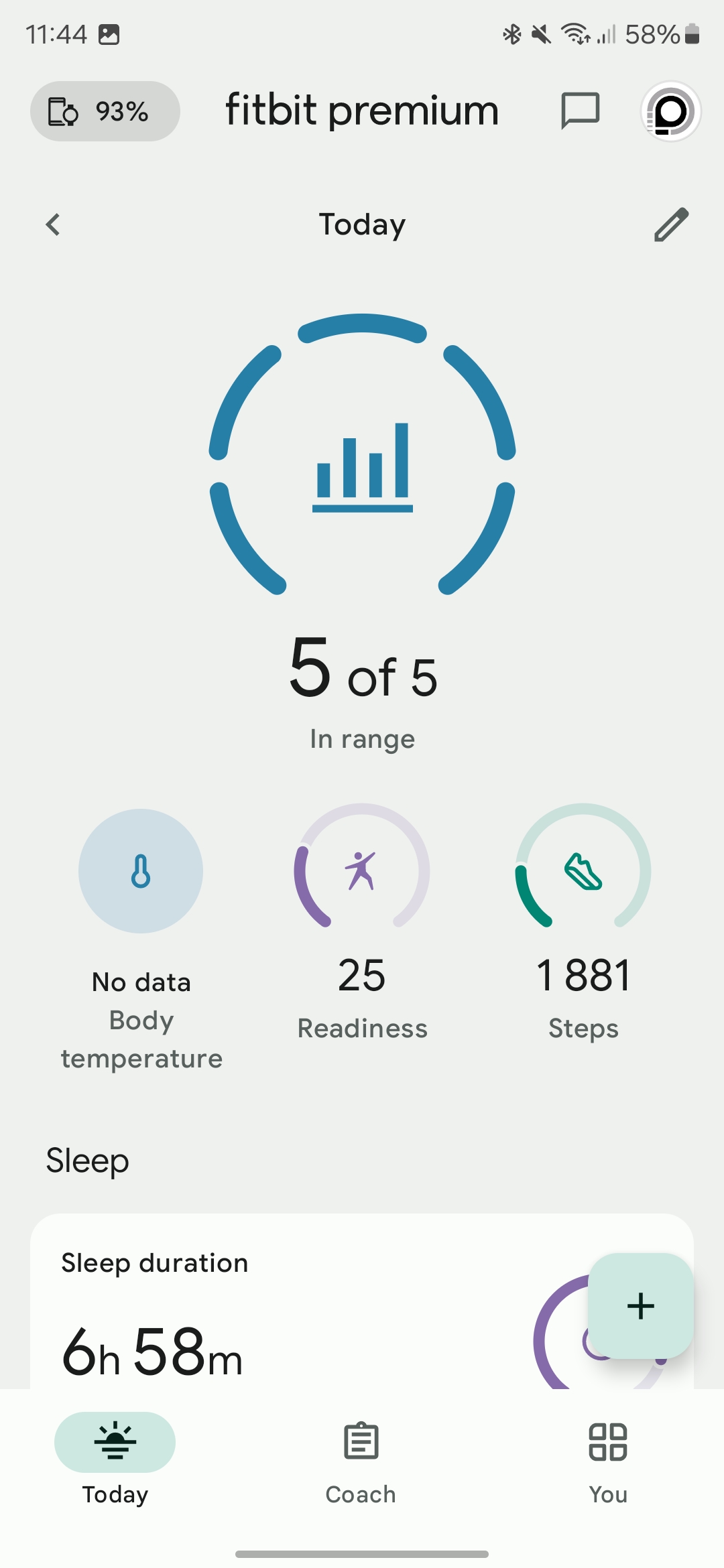724x1568 pixels.
Task: Open the profile avatar
Action: [x=670, y=111]
